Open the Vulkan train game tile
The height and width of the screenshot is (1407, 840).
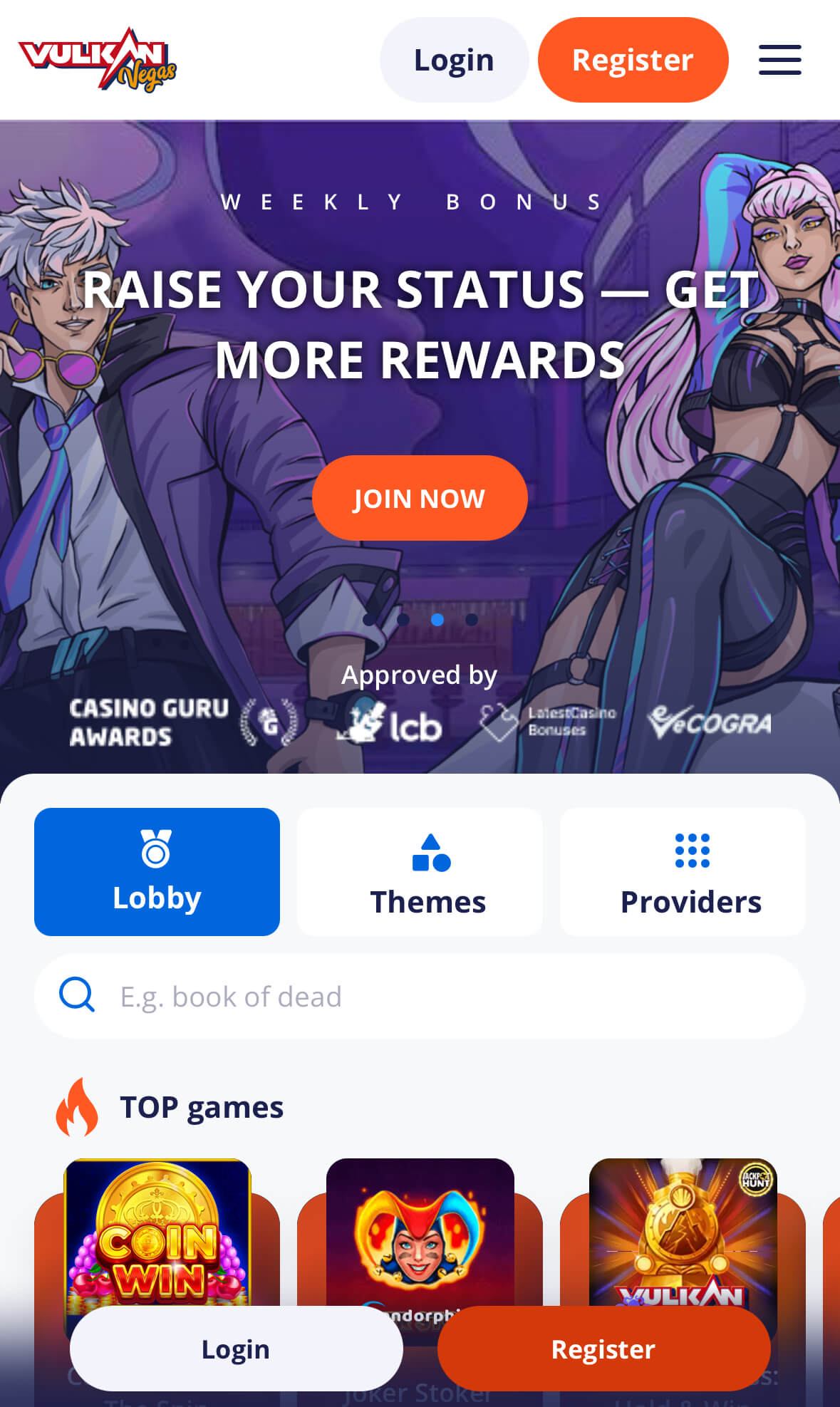click(683, 1232)
